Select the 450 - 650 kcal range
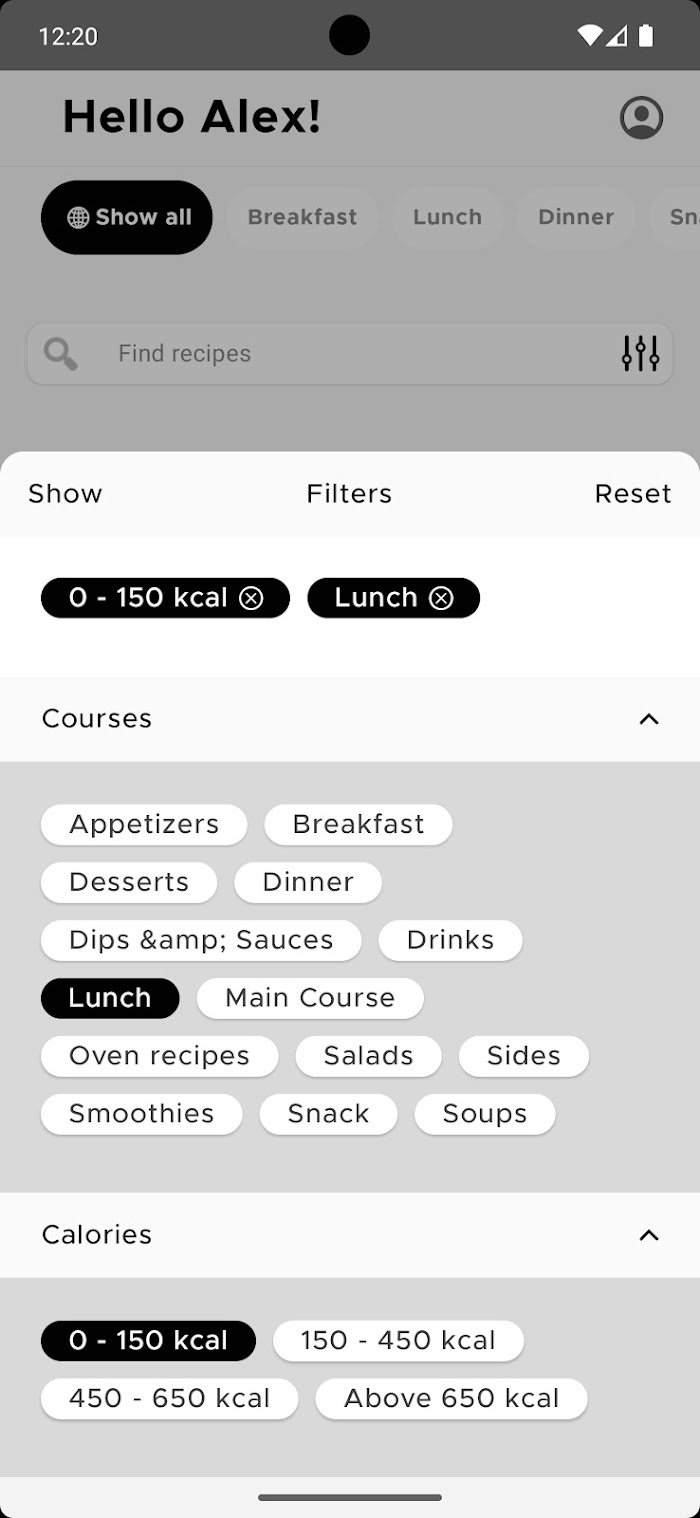Screen dimensions: 700x1518 point(169,1399)
